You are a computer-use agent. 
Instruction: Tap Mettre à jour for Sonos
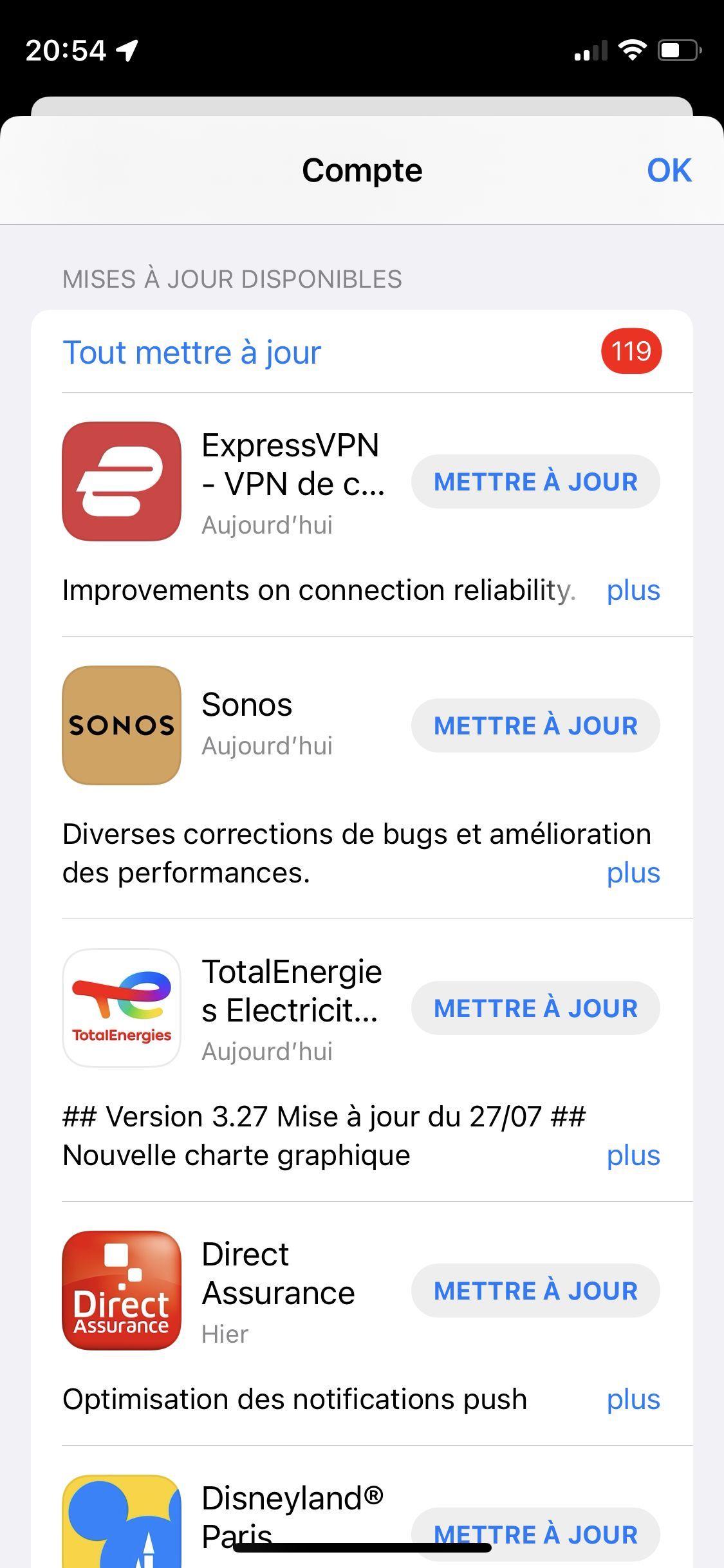tap(535, 725)
